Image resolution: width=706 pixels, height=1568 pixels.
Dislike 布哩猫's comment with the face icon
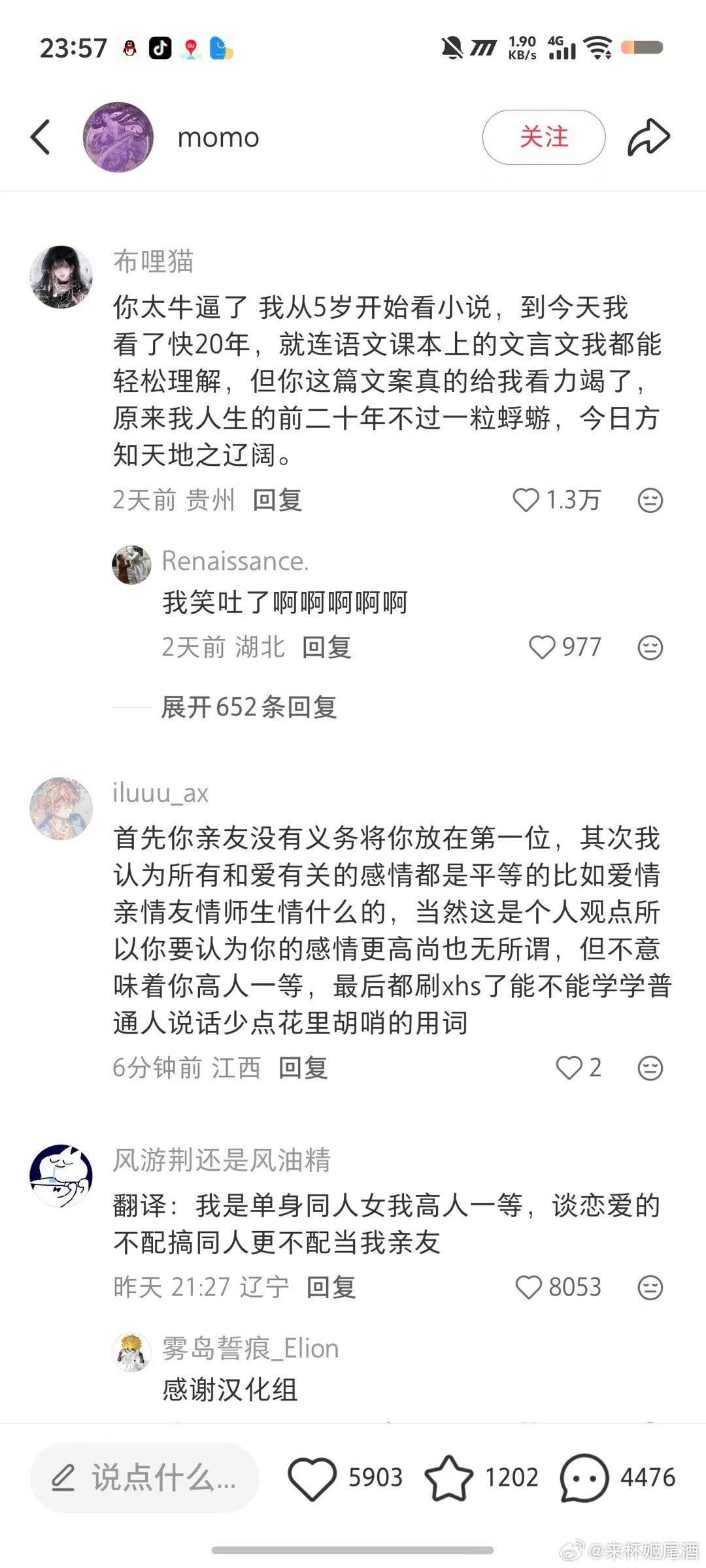650,500
